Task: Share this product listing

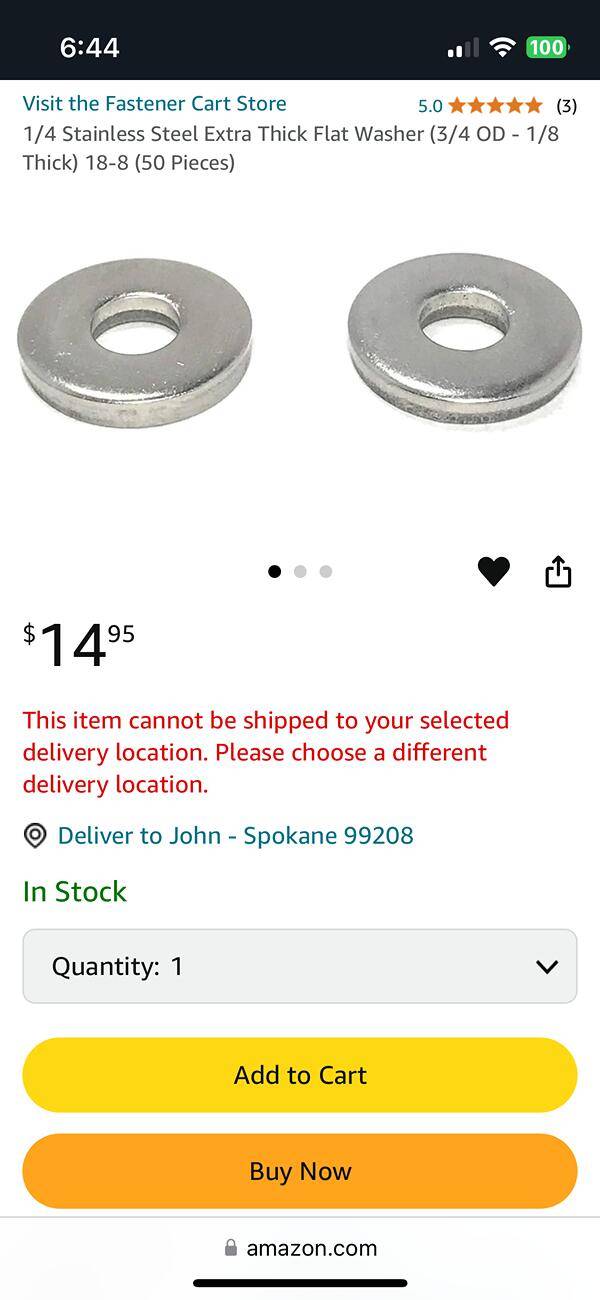Action: [x=558, y=571]
